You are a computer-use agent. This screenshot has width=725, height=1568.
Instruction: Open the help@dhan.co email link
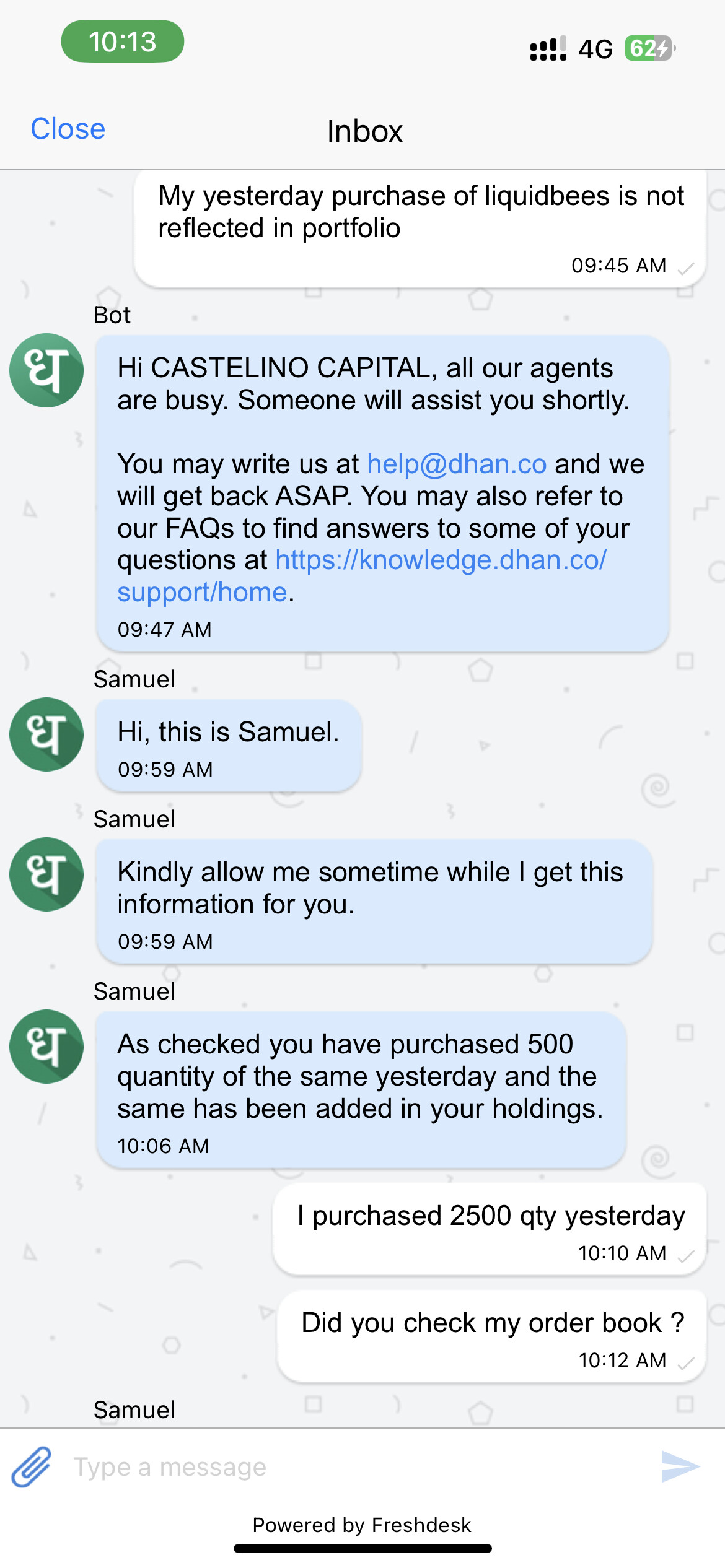point(457,464)
